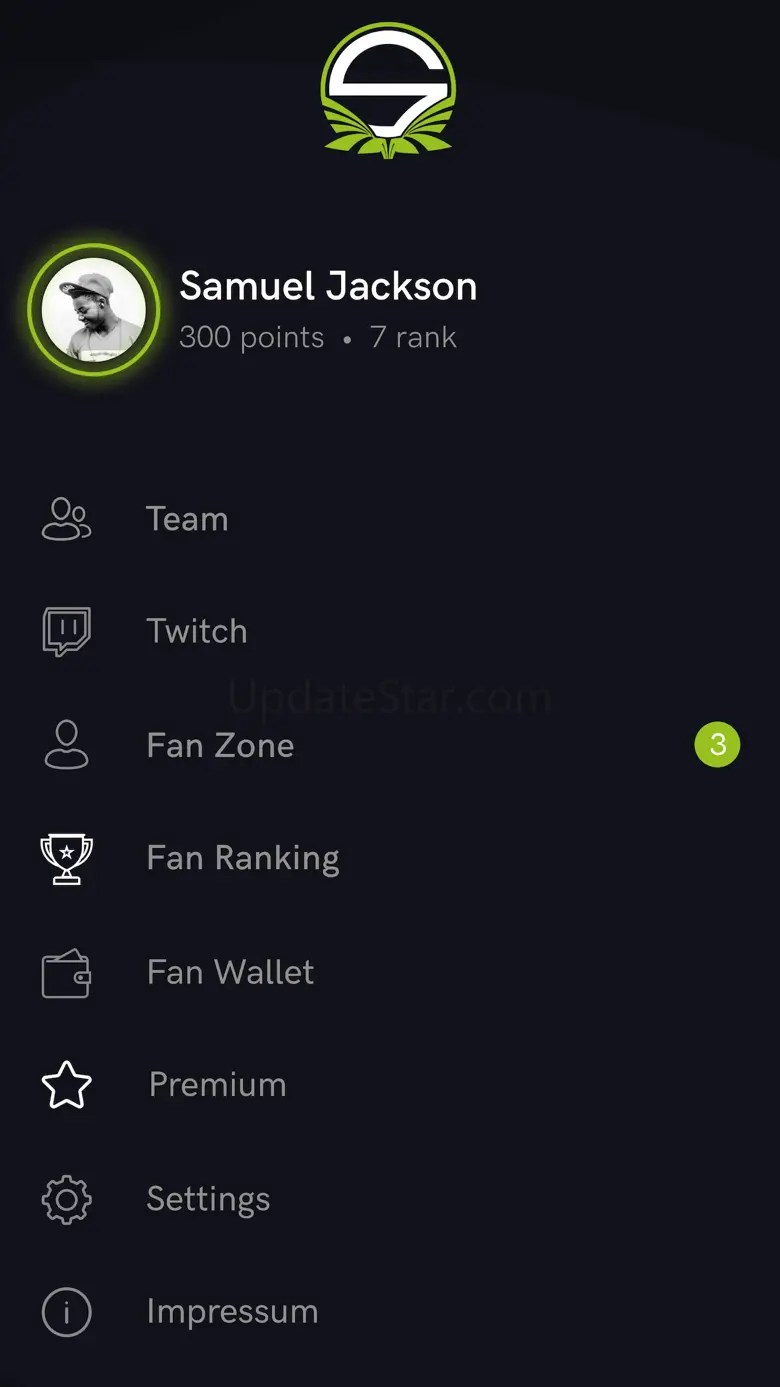The image size is (780, 1387).
Task: Select the Premium menu entry
Action: click(x=217, y=1085)
